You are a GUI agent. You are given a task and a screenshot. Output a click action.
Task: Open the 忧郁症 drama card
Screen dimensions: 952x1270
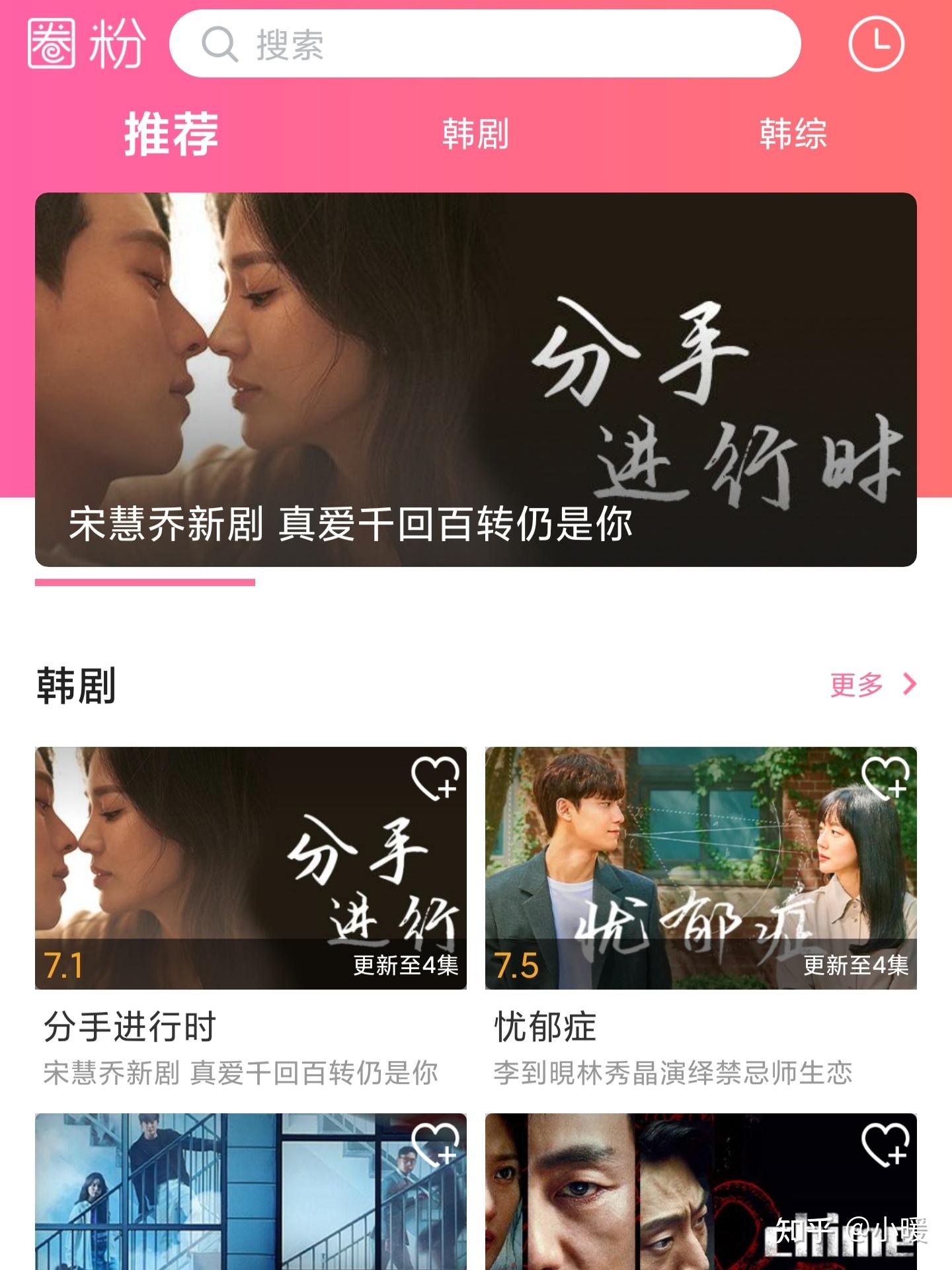(x=700, y=868)
